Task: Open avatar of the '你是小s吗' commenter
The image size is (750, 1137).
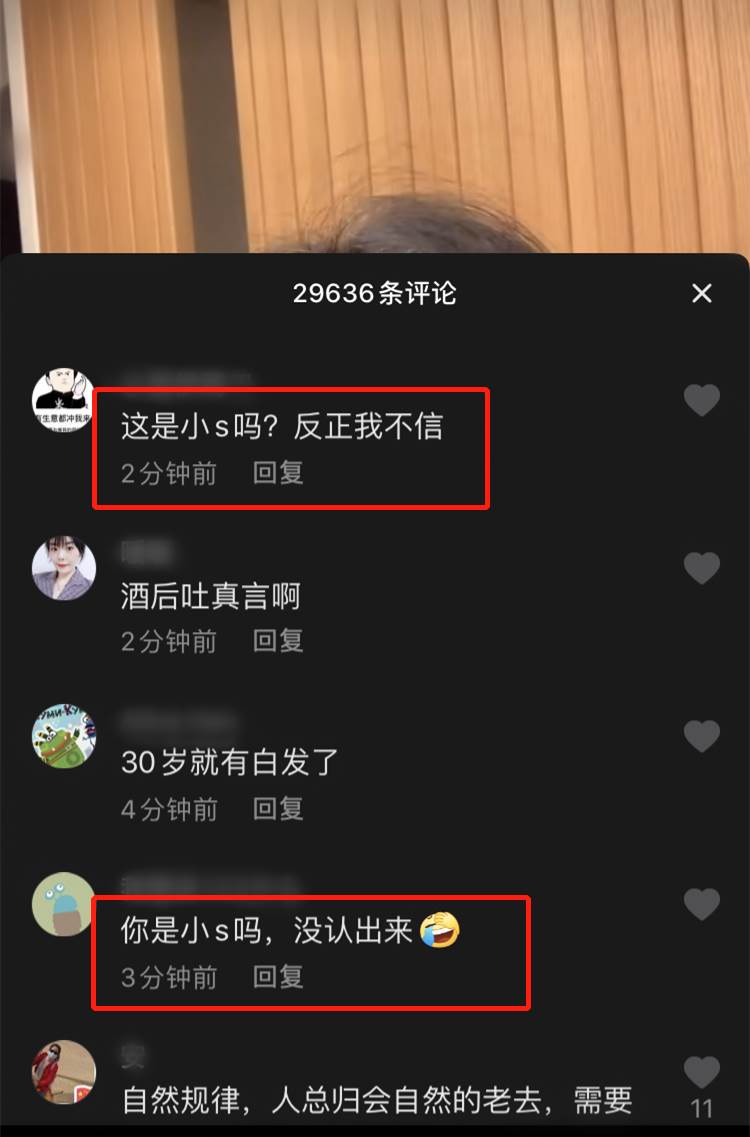Action: (x=64, y=905)
